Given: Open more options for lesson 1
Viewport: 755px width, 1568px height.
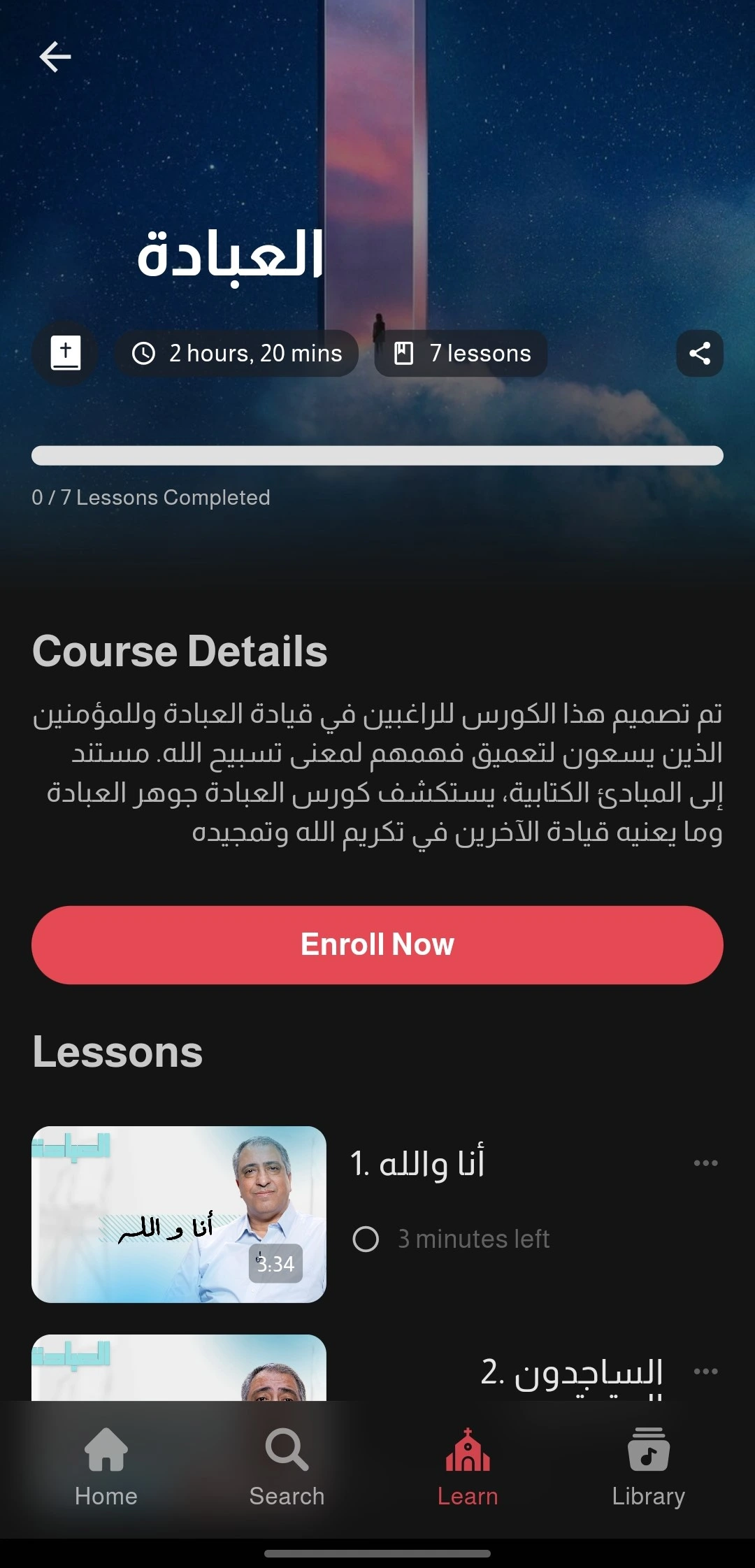Looking at the screenshot, I should click(705, 1163).
